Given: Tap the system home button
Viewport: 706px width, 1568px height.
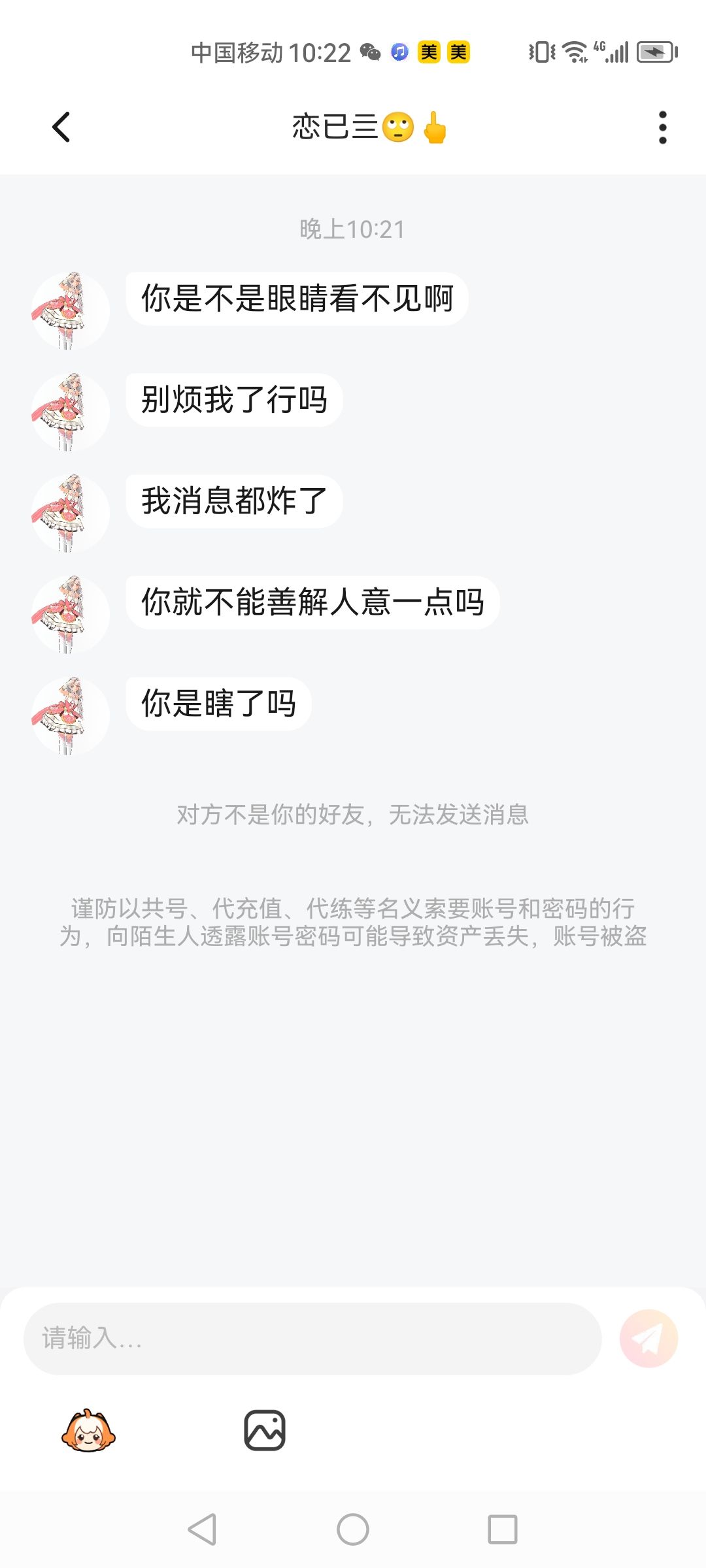Looking at the screenshot, I should pos(353,1529).
